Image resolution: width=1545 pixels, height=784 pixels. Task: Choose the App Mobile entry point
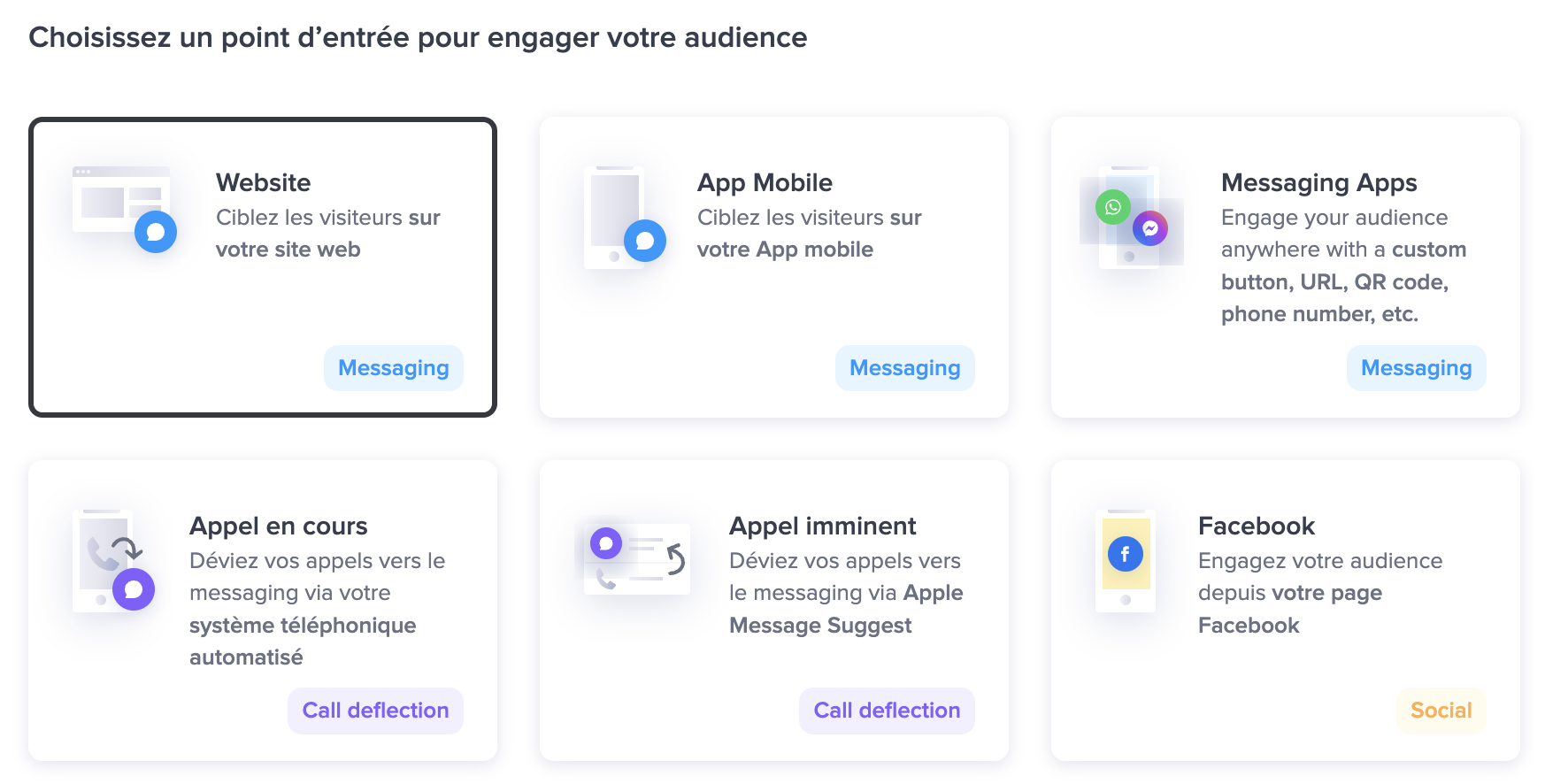[773, 266]
